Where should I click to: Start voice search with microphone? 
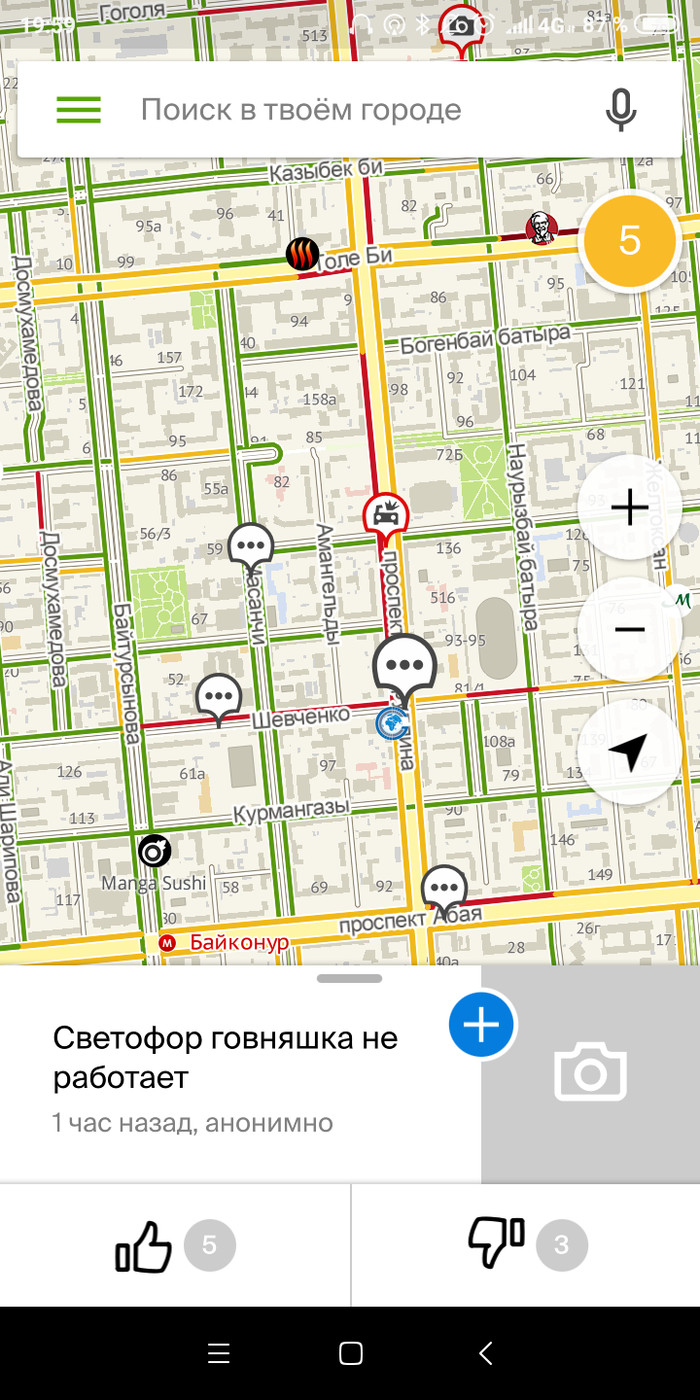[x=621, y=110]
